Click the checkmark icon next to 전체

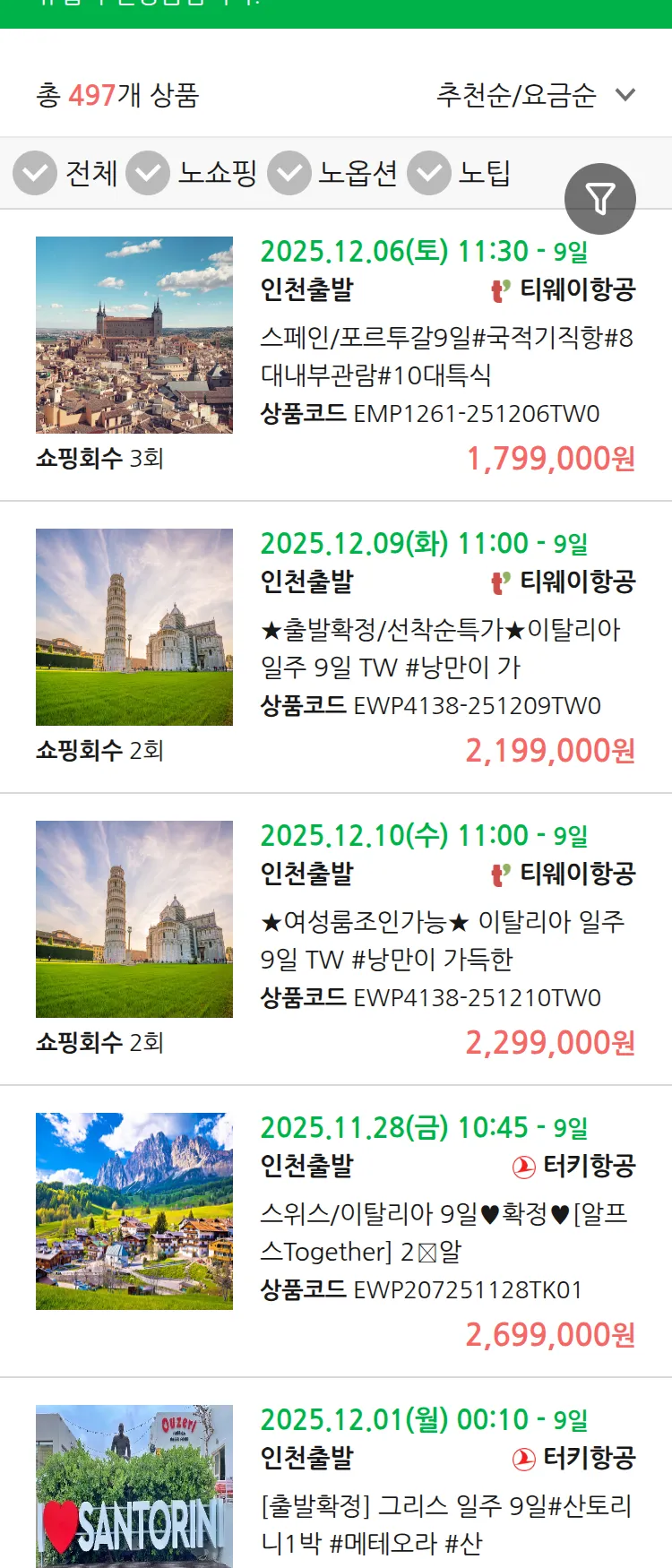pyautogui.click(x=35, y=172)
